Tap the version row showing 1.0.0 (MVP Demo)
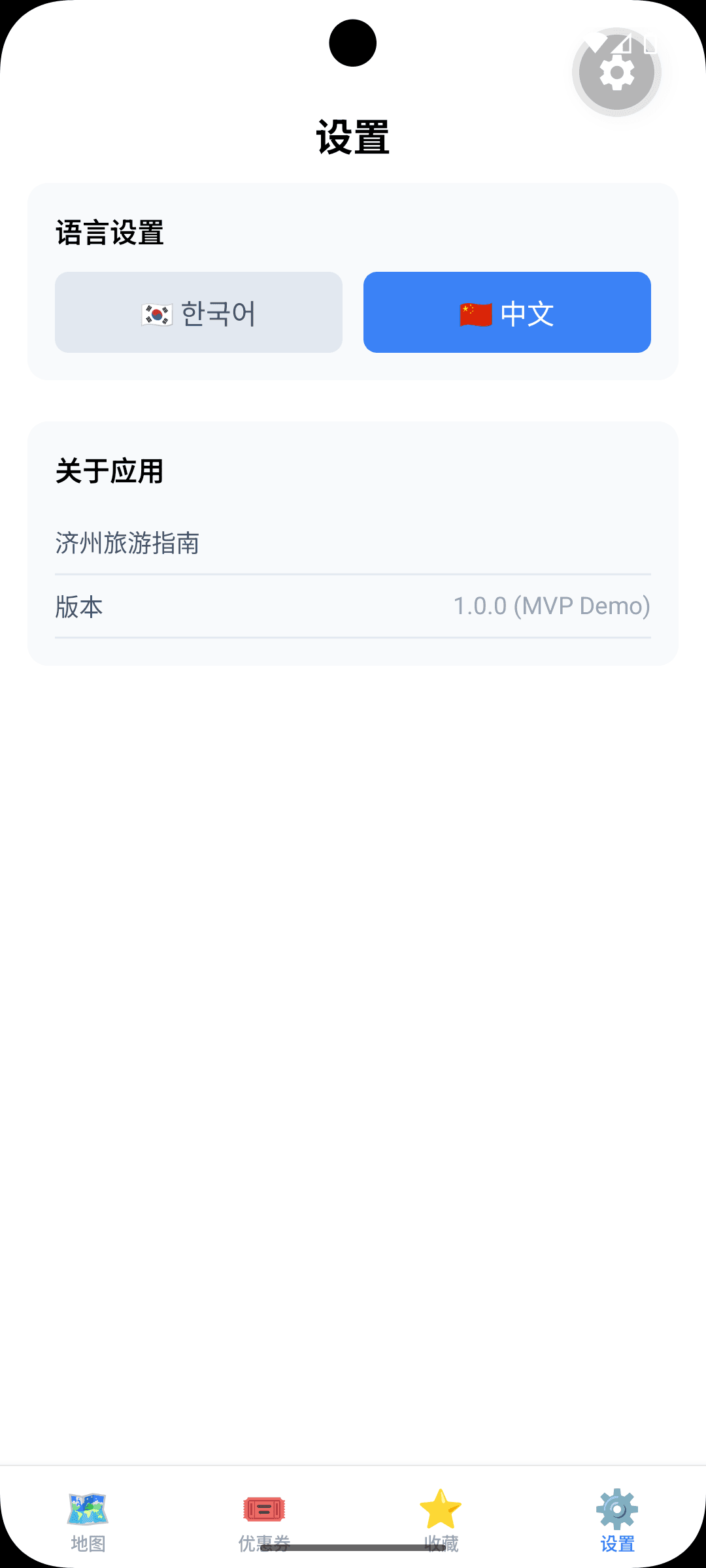 pyautogui.click(x=353, y=606)
